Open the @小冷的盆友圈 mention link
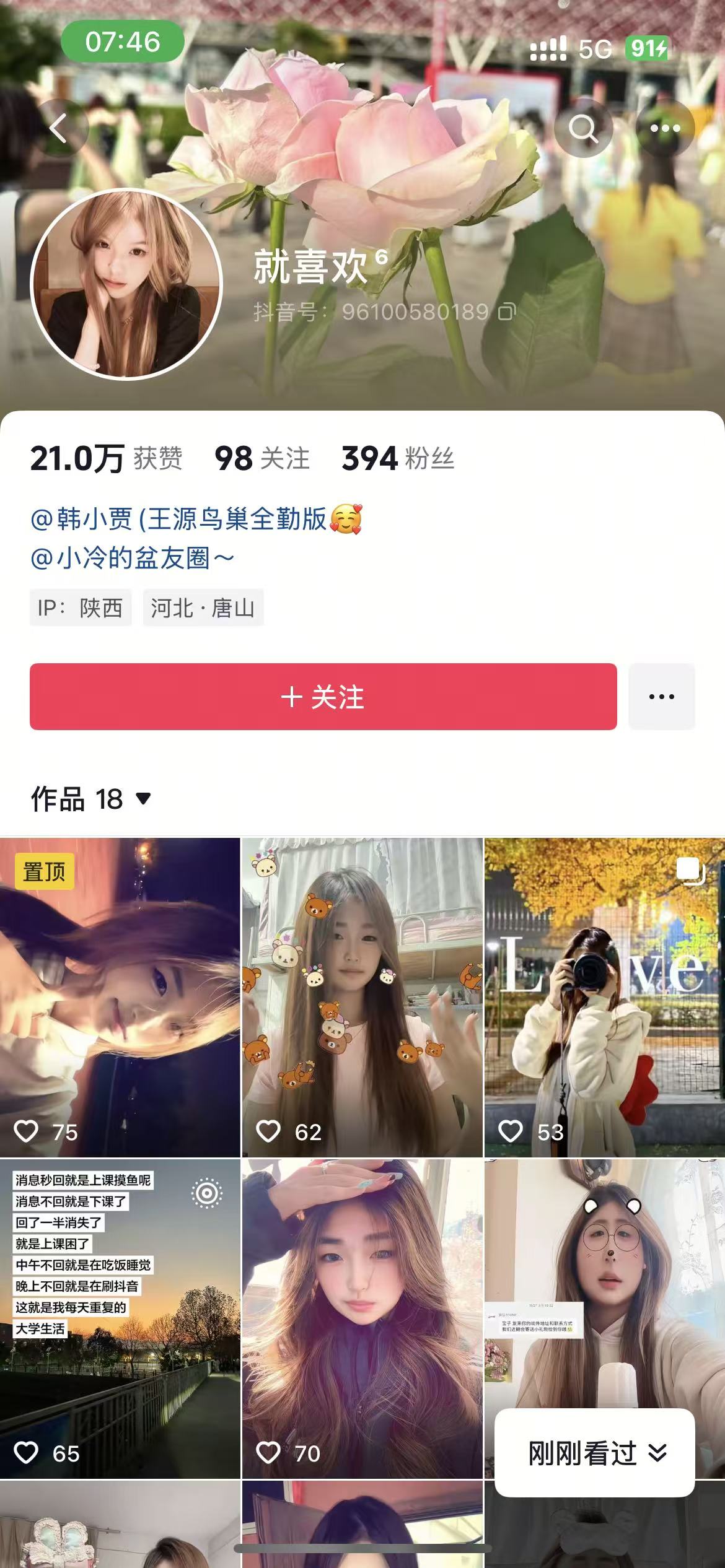 [132, 558]
